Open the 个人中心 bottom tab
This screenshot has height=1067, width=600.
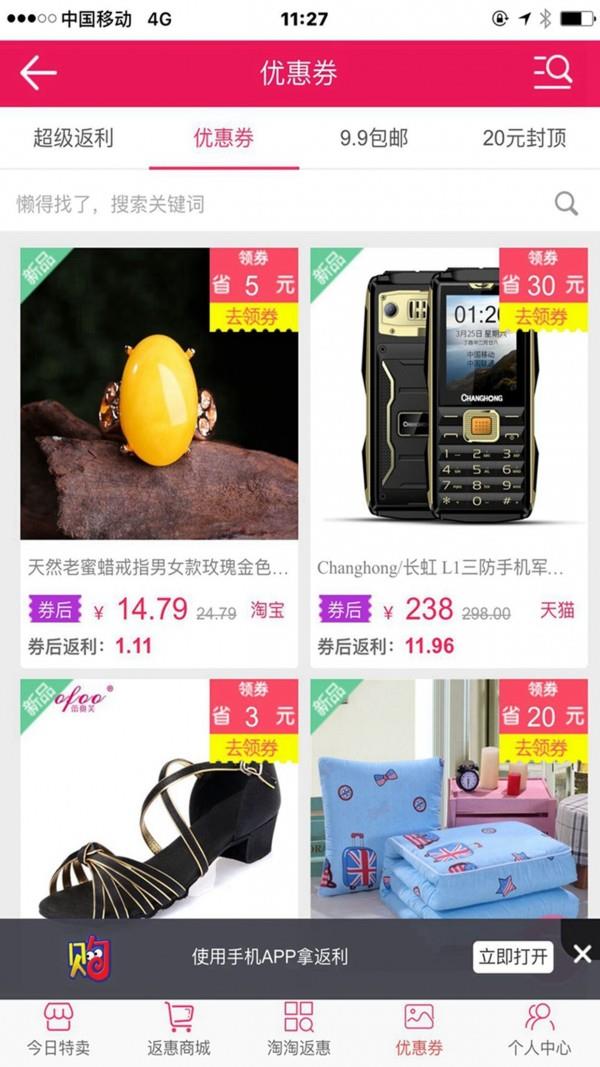point(540,1030)
